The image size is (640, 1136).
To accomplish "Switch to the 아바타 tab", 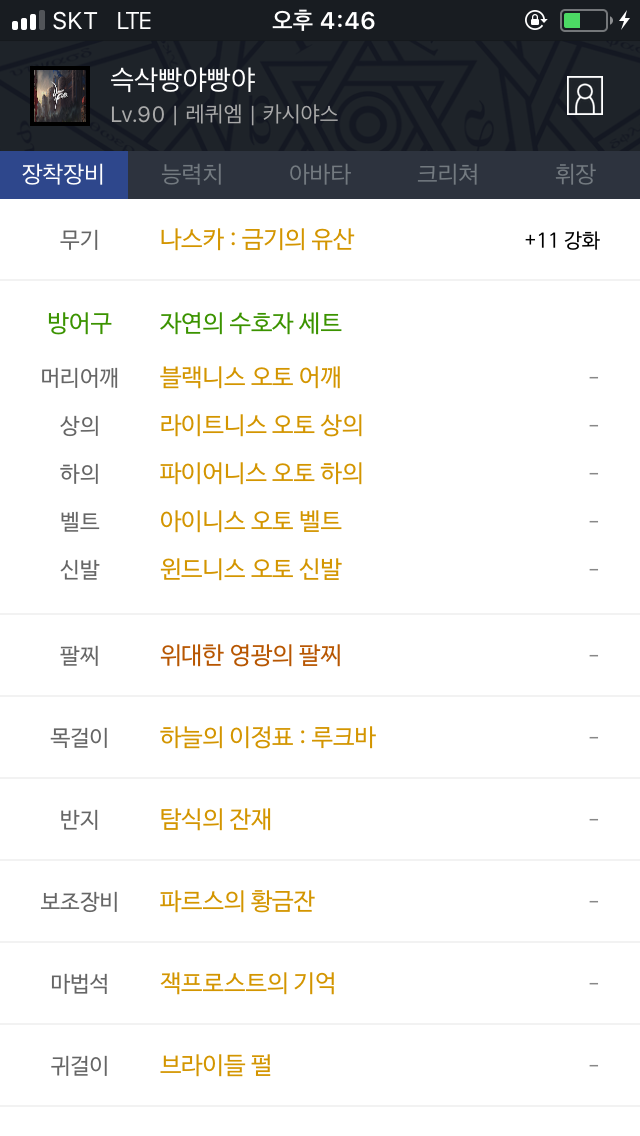I will pyautogui.click(x=320, y=175).
